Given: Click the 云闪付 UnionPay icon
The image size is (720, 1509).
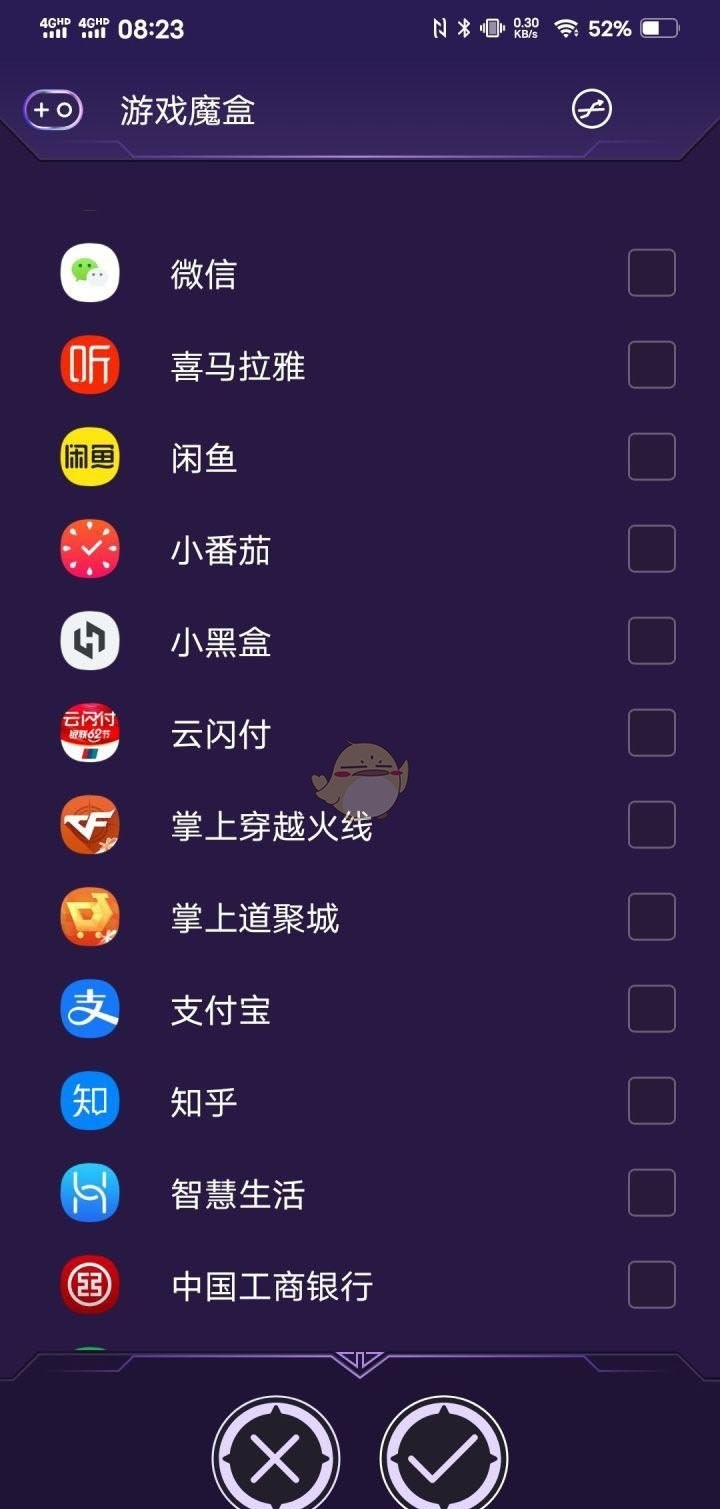Looking at the screenshot, I should [x=89, y=733].
